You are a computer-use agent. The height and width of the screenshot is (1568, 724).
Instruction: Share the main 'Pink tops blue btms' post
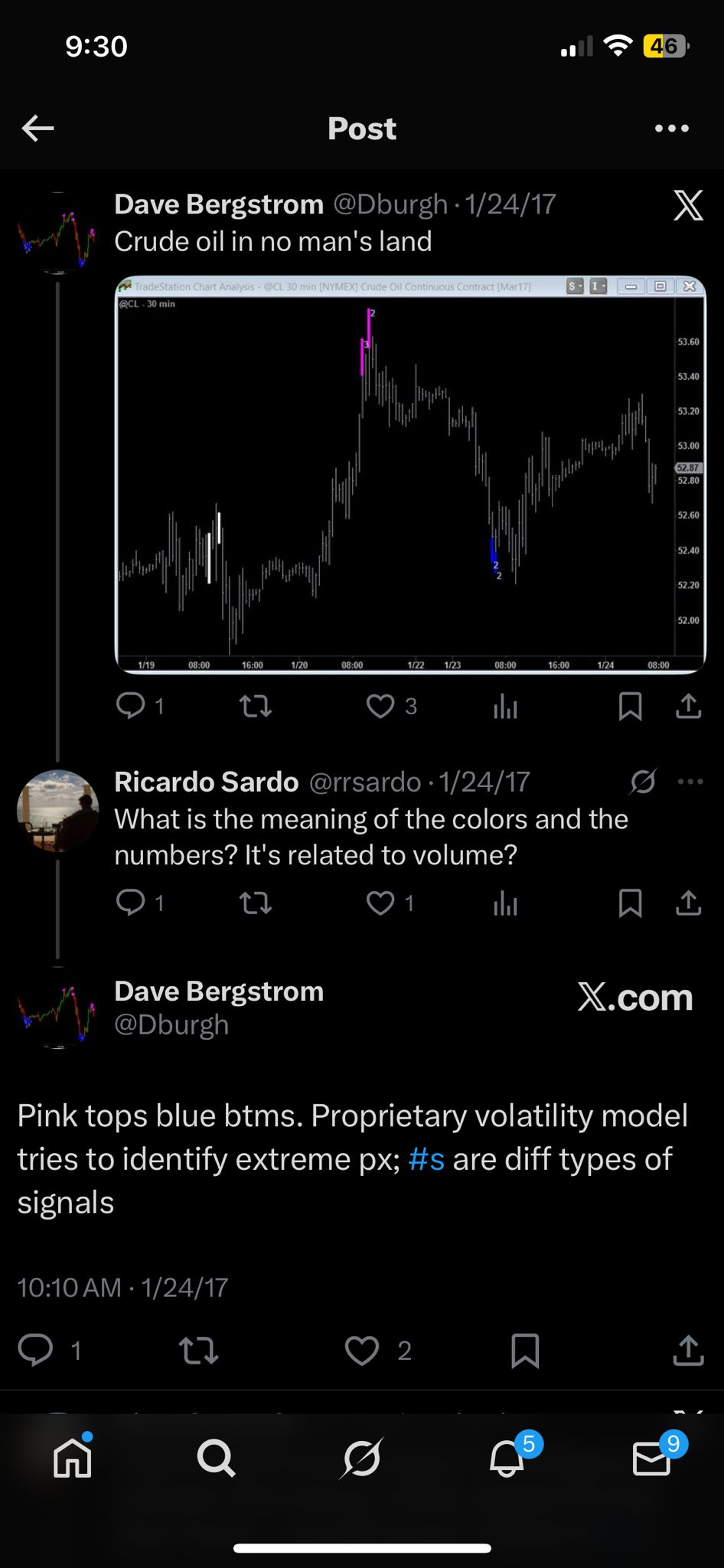pos(688,1350)
